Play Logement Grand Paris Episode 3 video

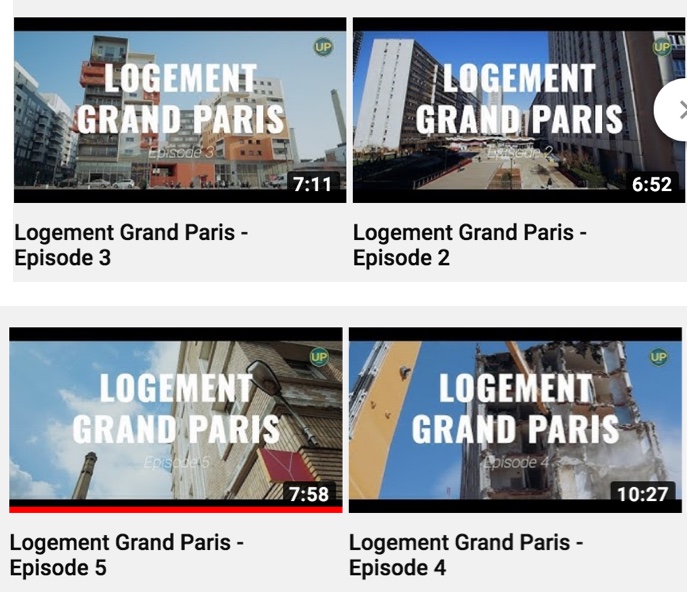pyautogui.click(x=180, y=110)
